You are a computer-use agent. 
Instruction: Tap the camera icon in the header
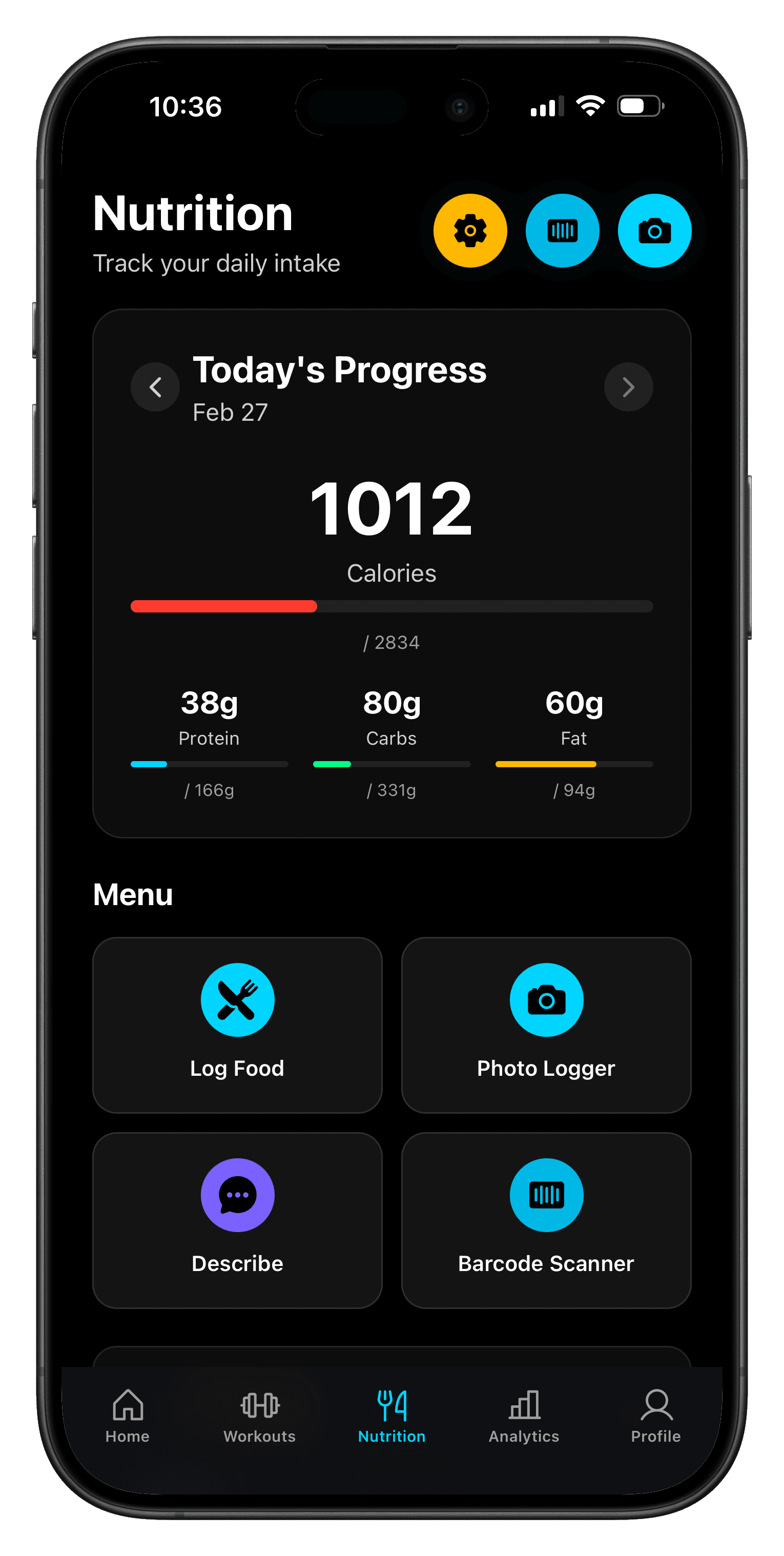pos(654,231)
